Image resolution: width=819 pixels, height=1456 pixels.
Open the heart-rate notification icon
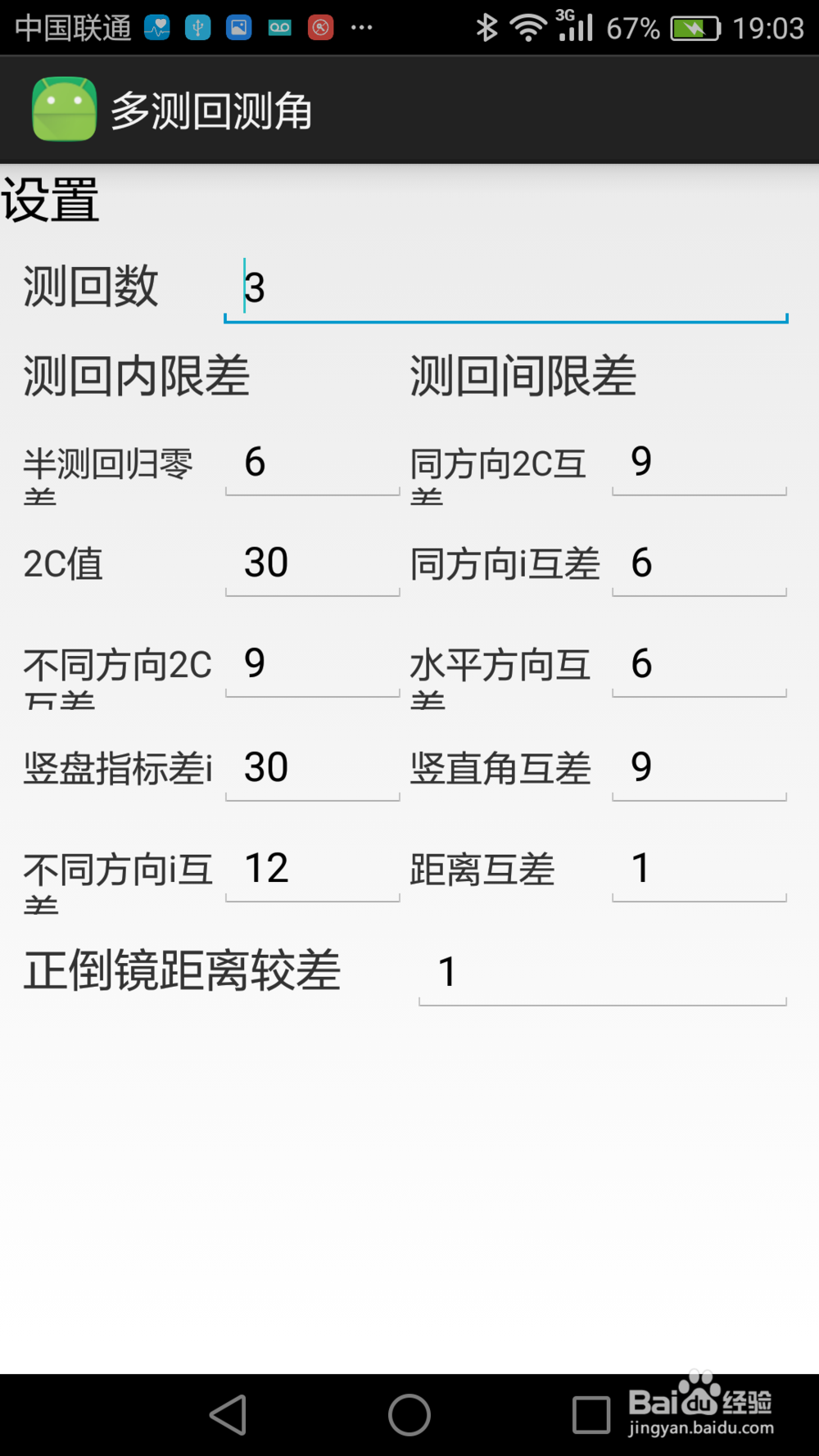pos(156,27)
